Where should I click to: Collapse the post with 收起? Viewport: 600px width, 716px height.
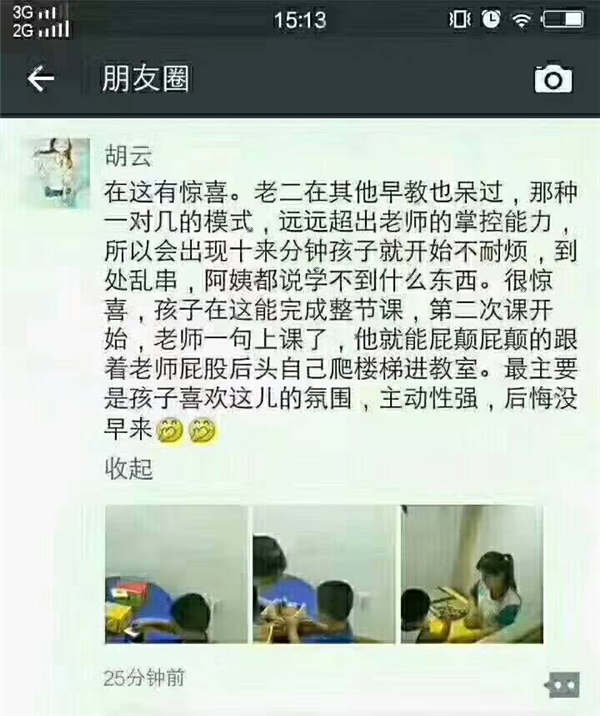click(x=129, y=467)
